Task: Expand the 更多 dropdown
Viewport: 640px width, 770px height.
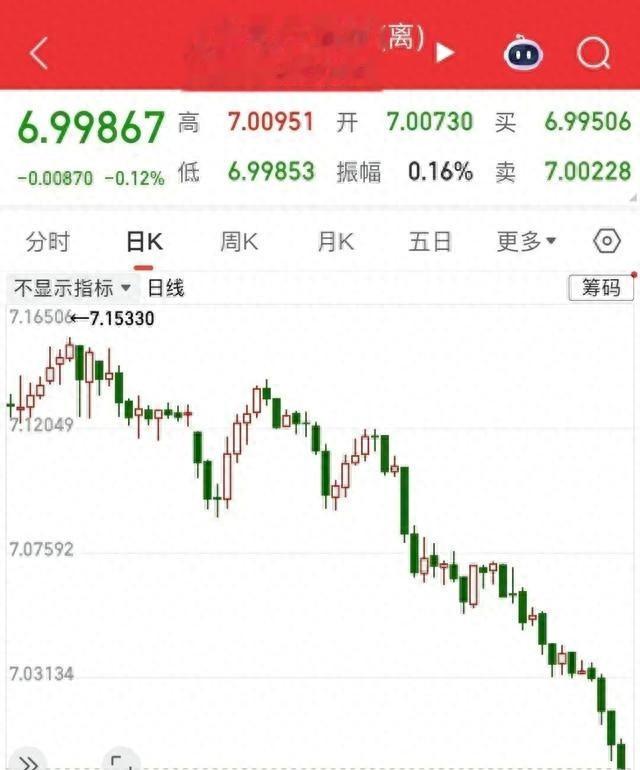Action: click(527, 241)
